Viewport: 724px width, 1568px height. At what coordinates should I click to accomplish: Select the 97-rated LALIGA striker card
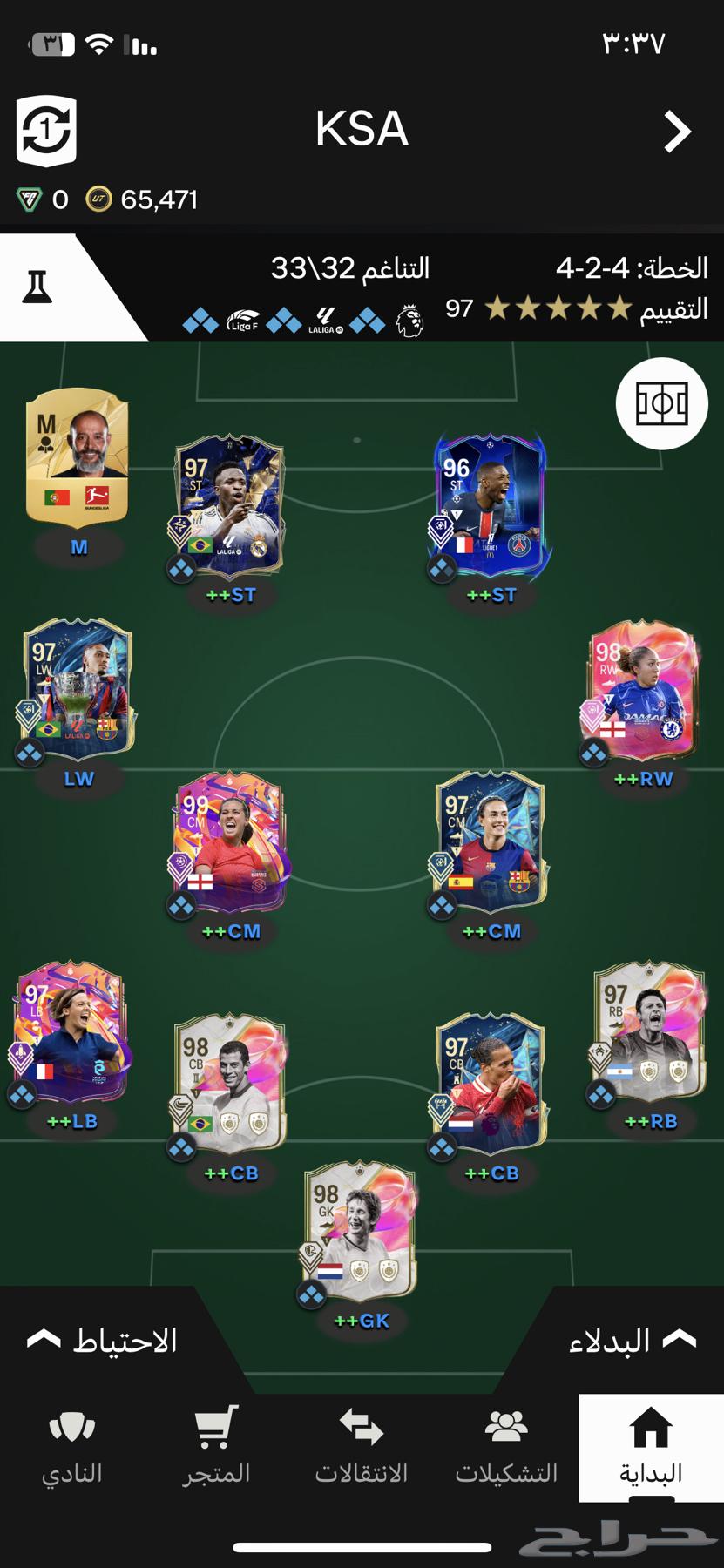[230, 505]
